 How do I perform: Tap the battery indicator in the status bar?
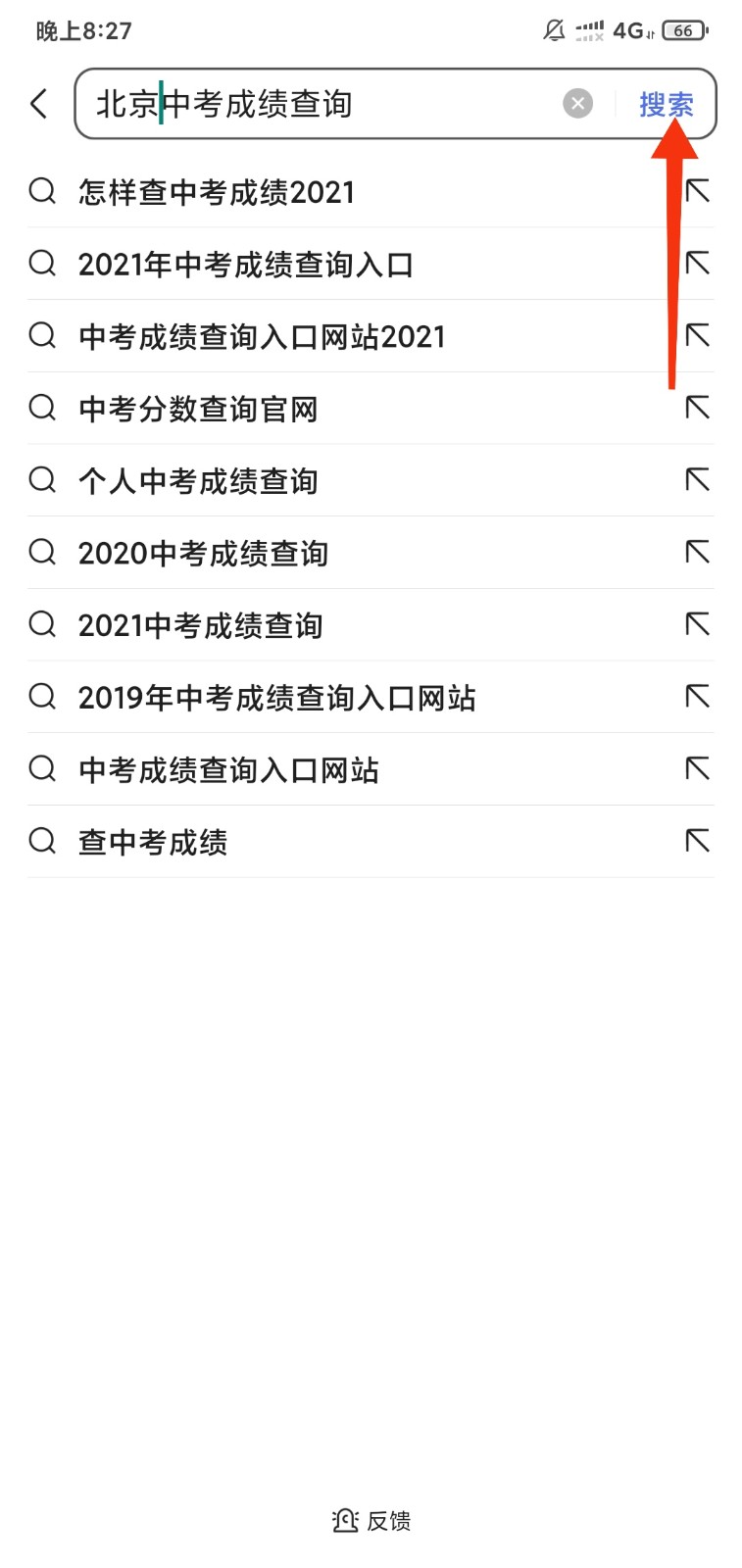[x=683, y=29]
